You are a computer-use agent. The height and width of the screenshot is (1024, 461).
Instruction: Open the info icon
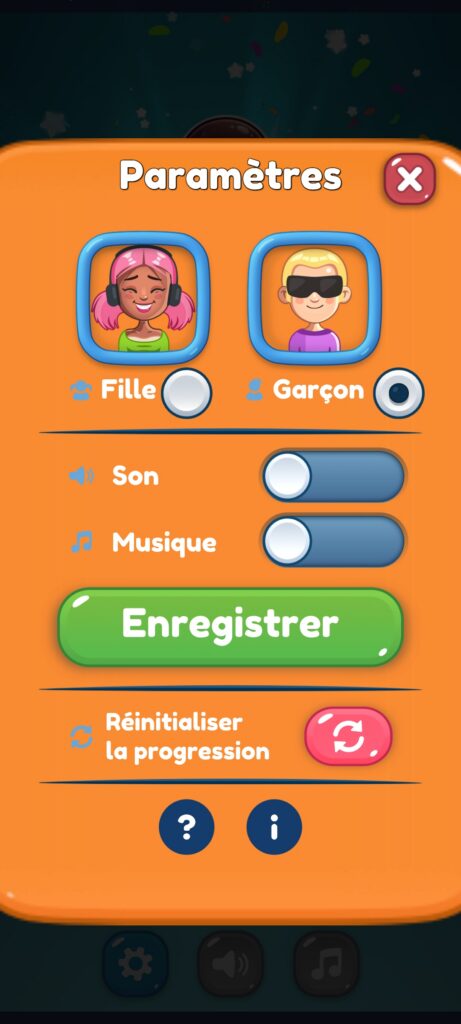click(x=274, y=827)
